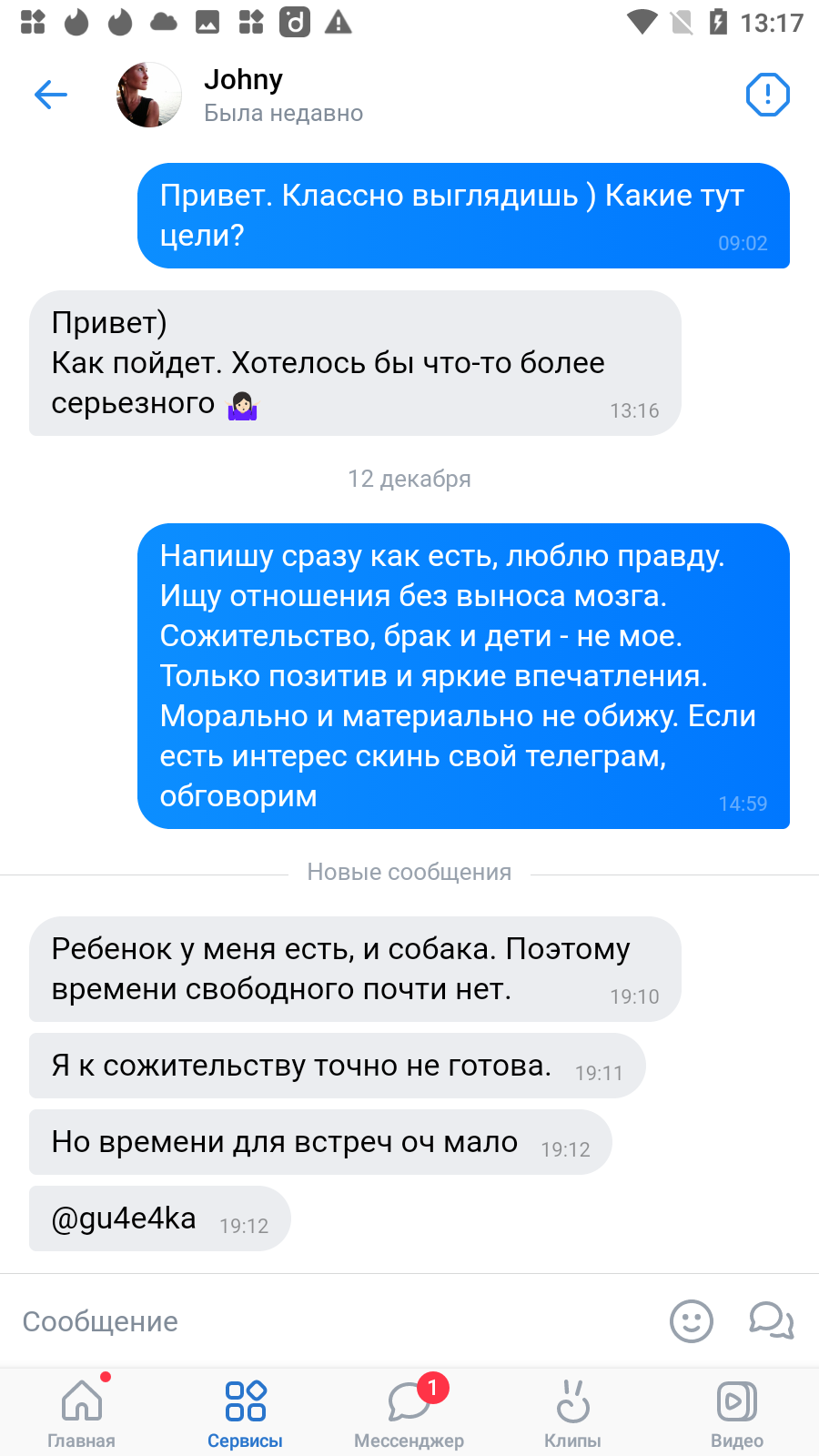The image size is (819, 1456).
Task: Tap the chat bubbles icon beside the emoji icon
Action: tap(772, 1320)
